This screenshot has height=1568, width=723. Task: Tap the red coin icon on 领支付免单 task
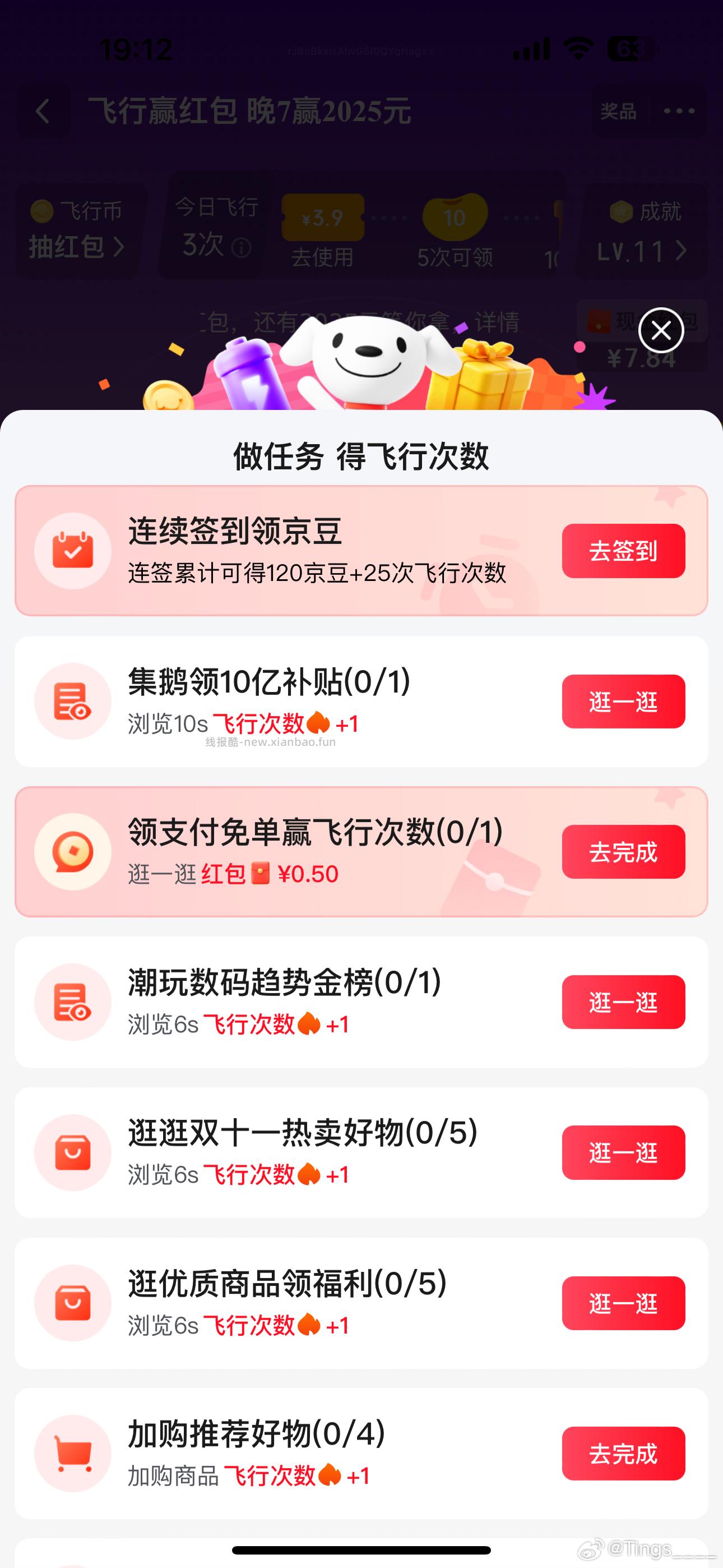point(73,852)
